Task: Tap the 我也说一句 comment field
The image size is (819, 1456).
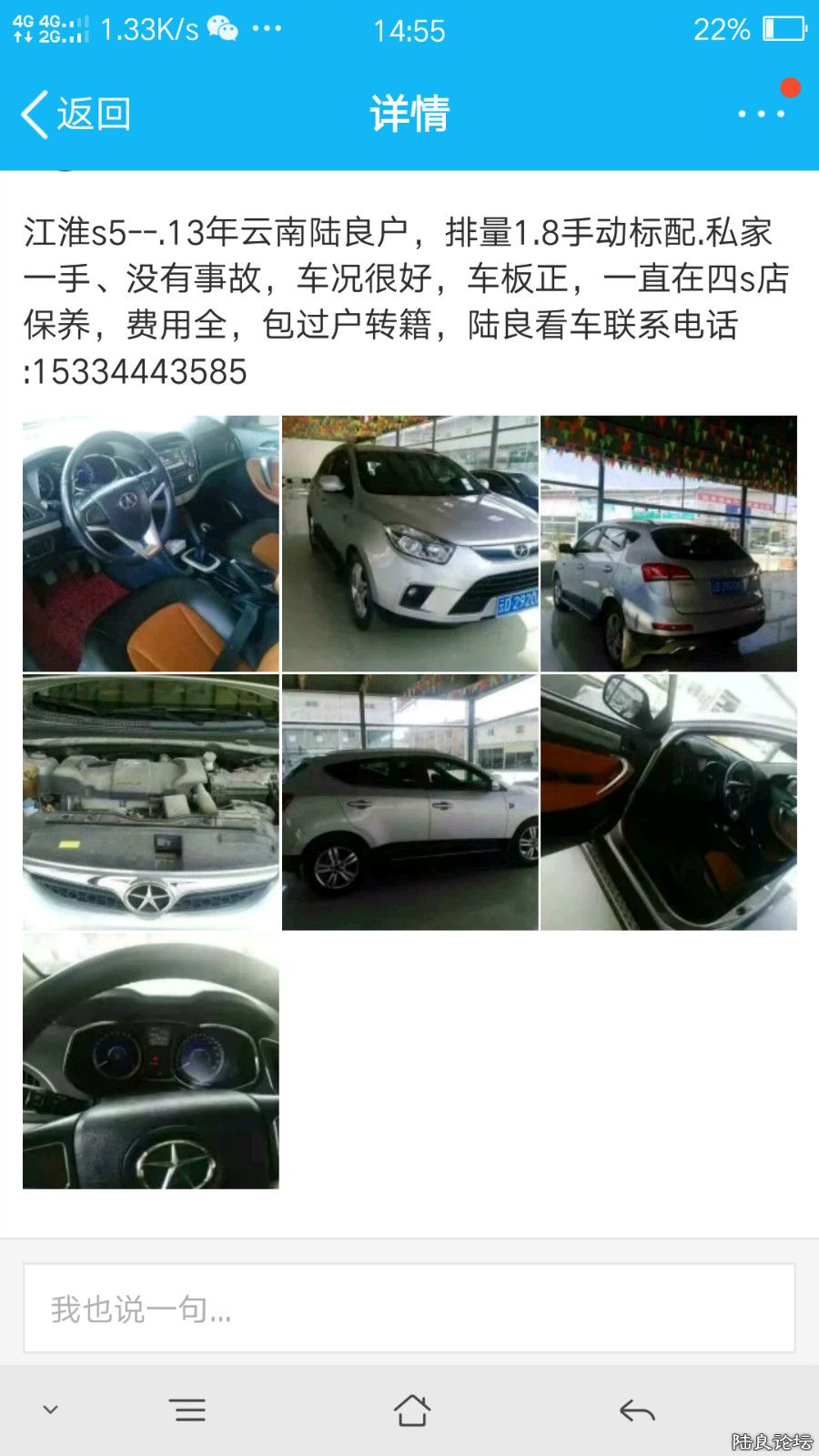Action: pos(409,1308)
